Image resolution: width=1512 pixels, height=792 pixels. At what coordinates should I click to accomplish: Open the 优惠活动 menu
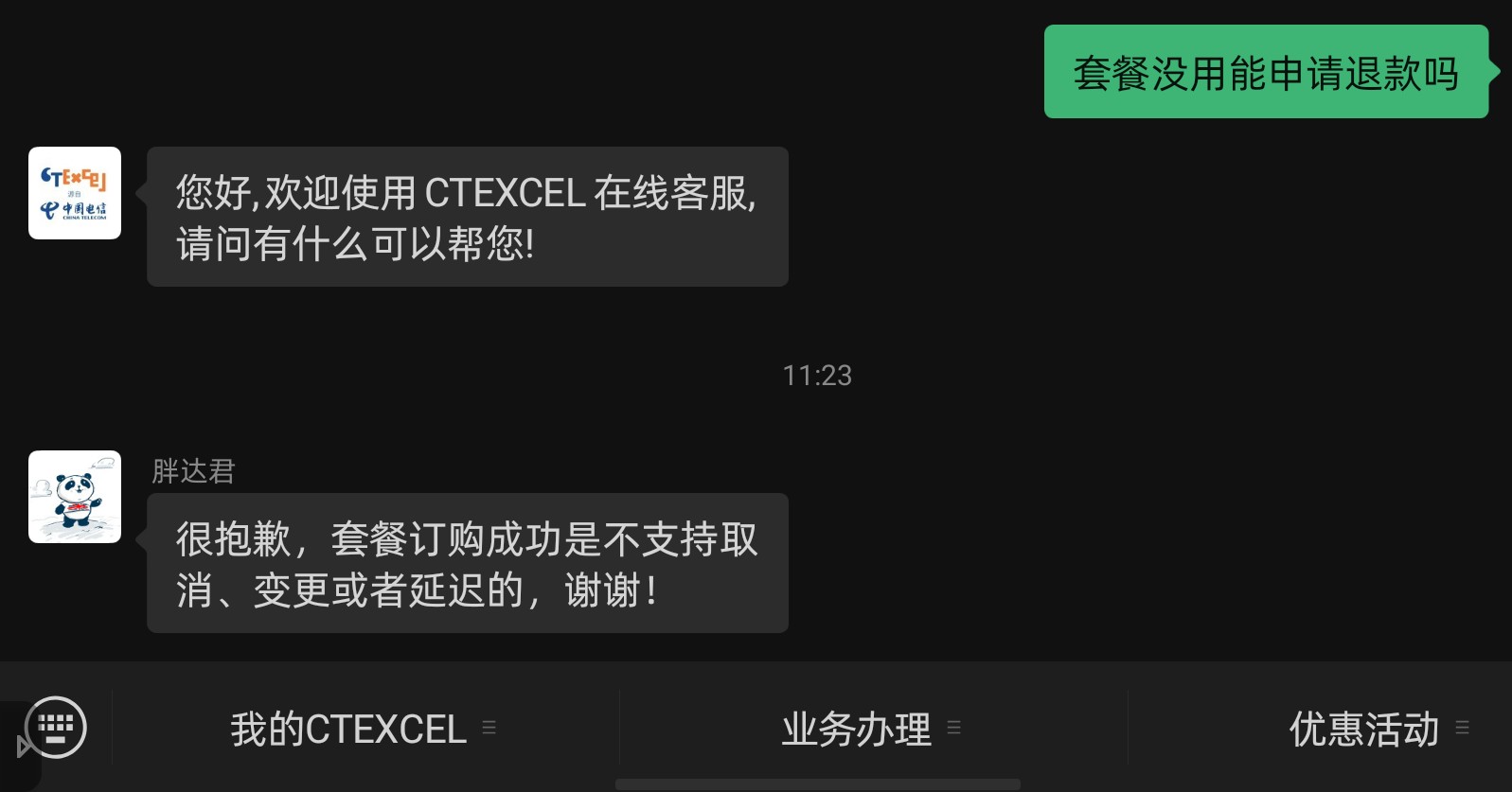tap(1378, 729)
